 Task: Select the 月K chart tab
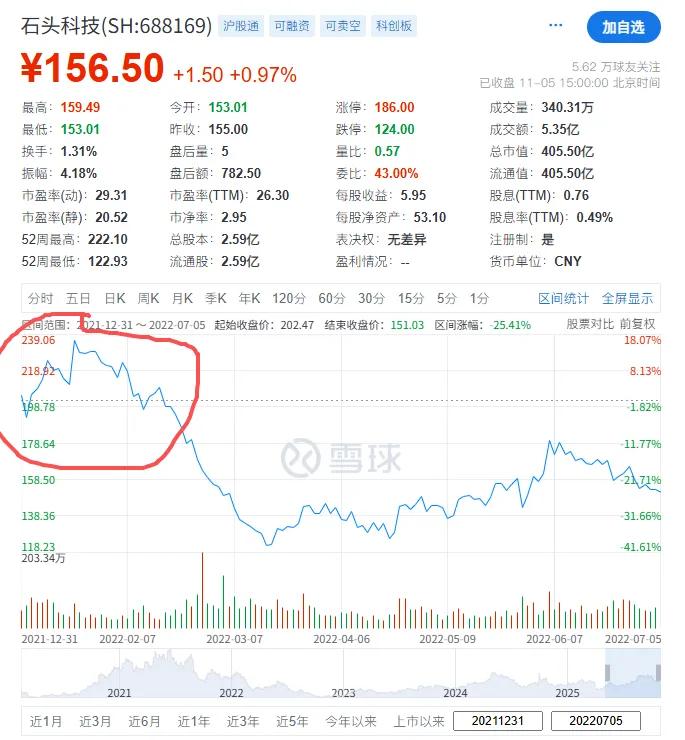click(x=182, y=298)
